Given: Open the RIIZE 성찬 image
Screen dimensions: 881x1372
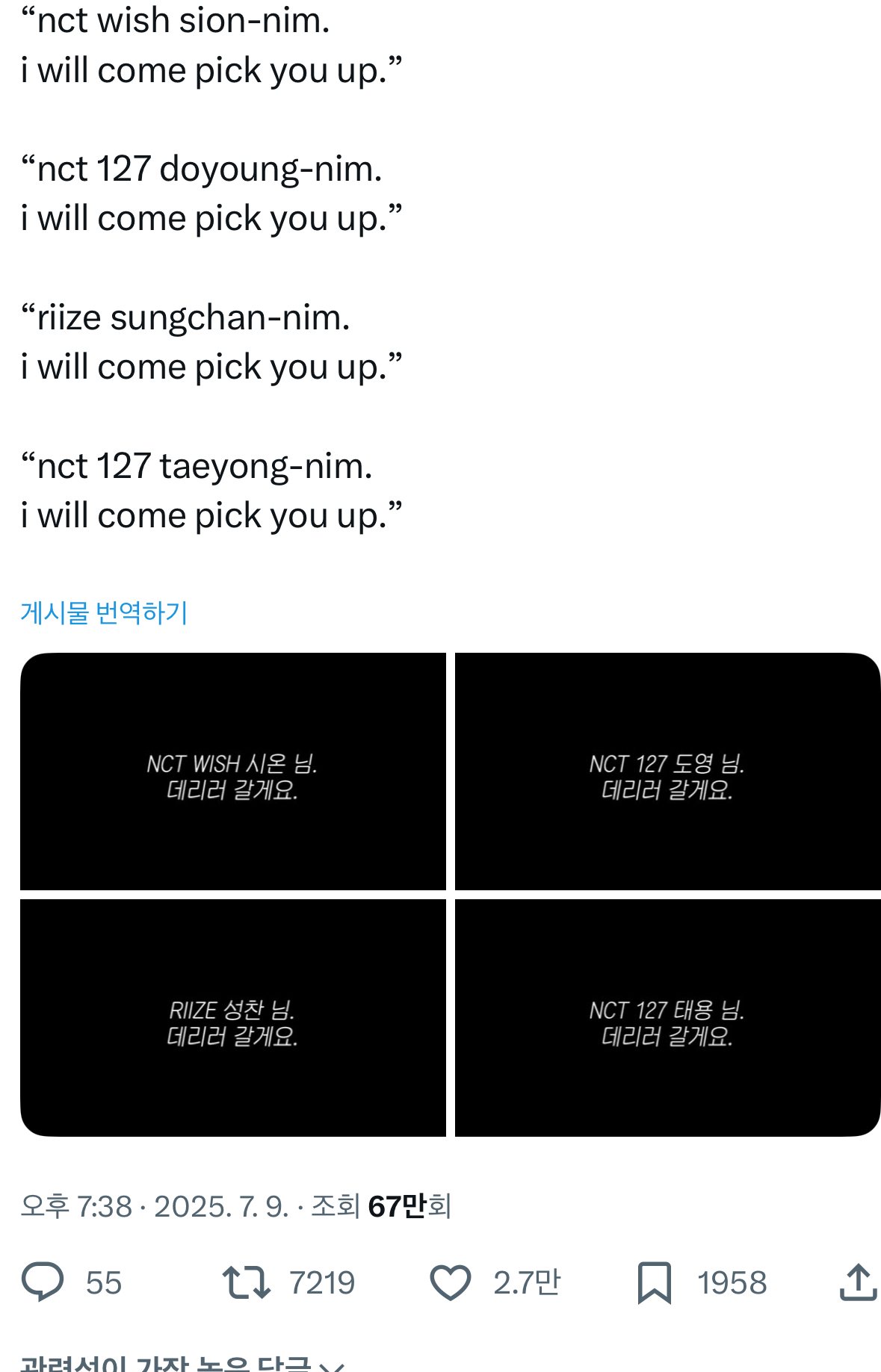Looking at the screenshot, I should pos(233,1017).
